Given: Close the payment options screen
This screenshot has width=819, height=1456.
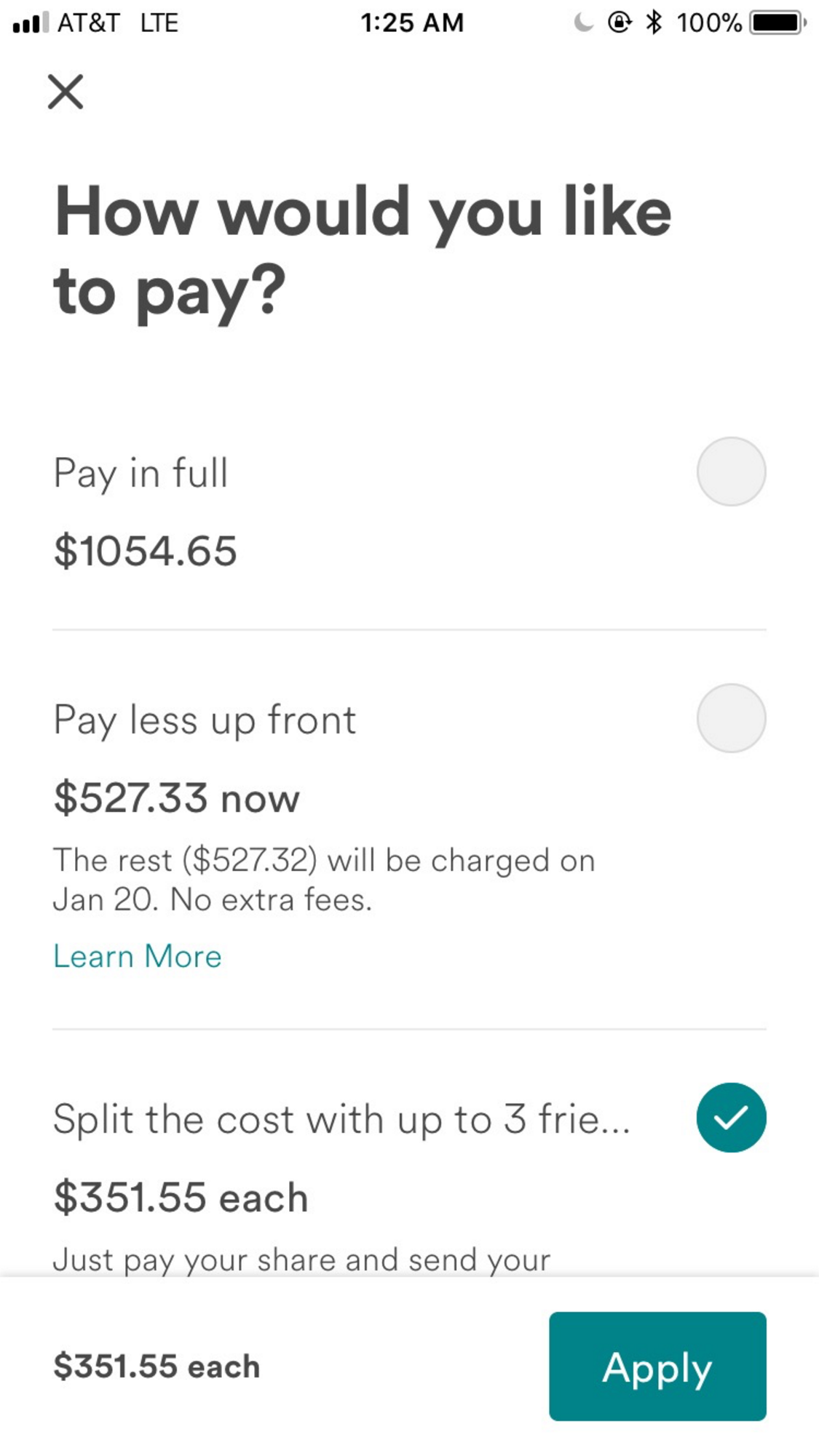Looking at the screenshot, I should [66, 92].
